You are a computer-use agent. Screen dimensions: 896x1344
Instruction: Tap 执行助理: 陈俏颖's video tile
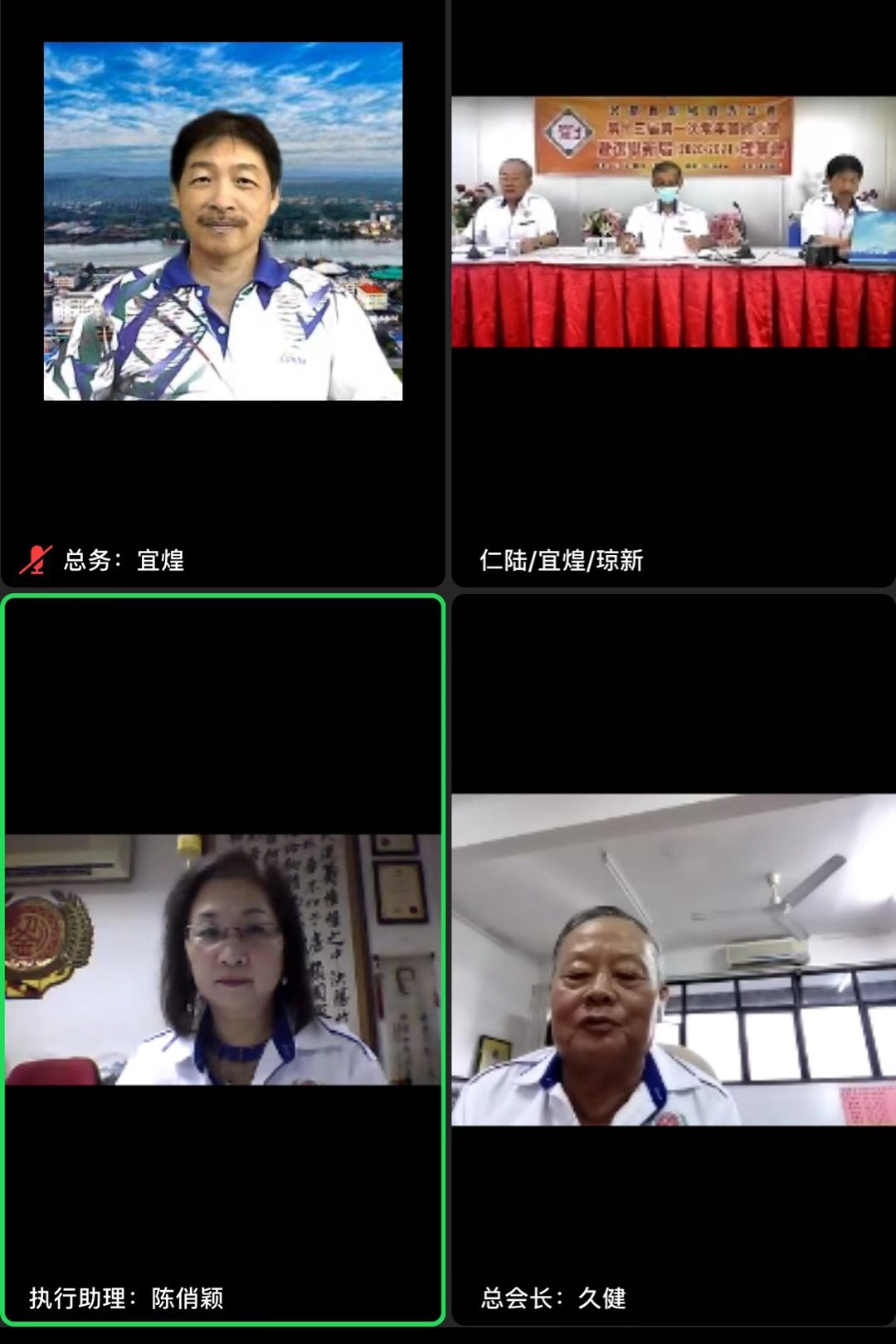click(222, 959)
